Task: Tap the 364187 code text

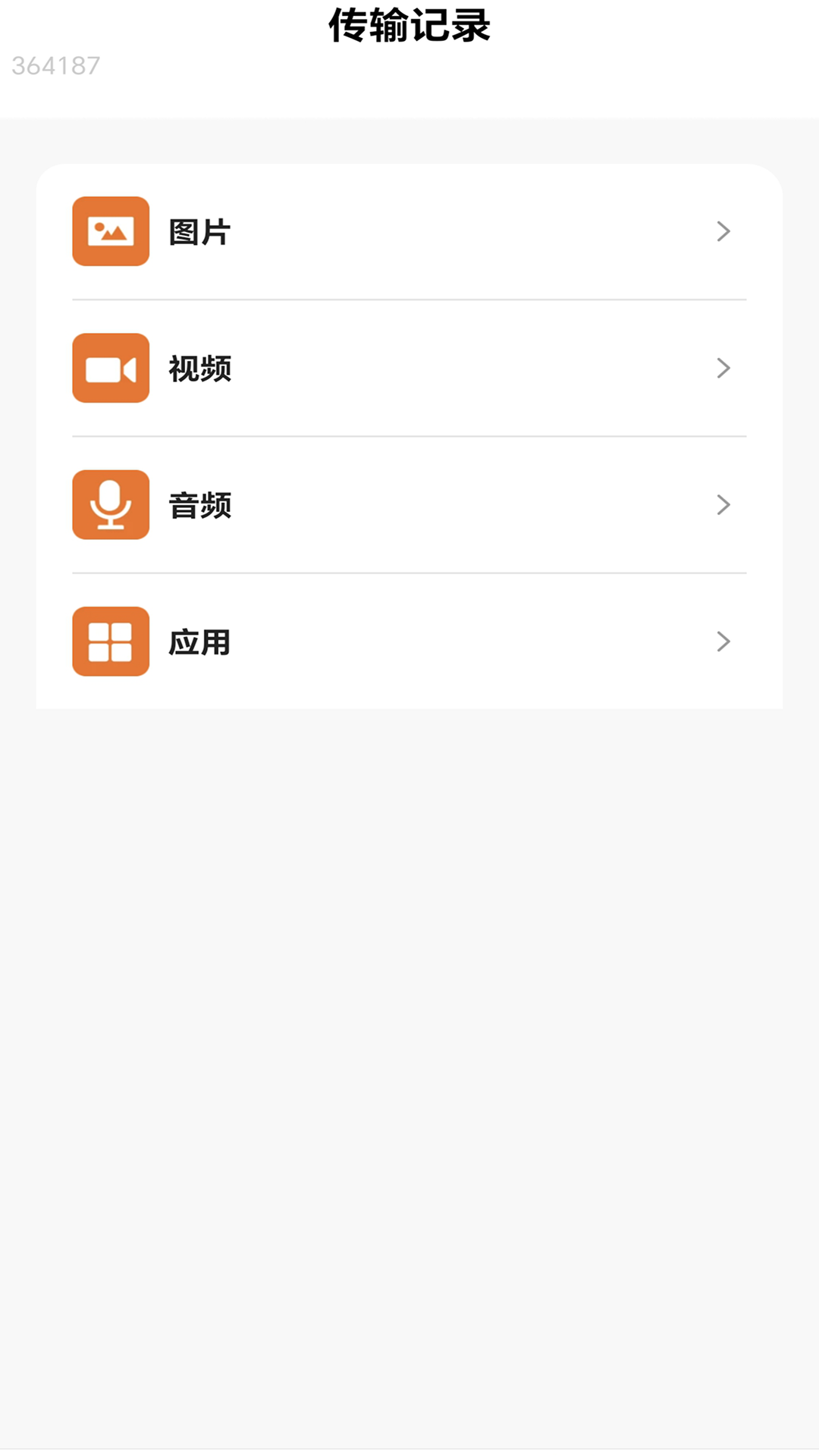Action: pos(53,65)
